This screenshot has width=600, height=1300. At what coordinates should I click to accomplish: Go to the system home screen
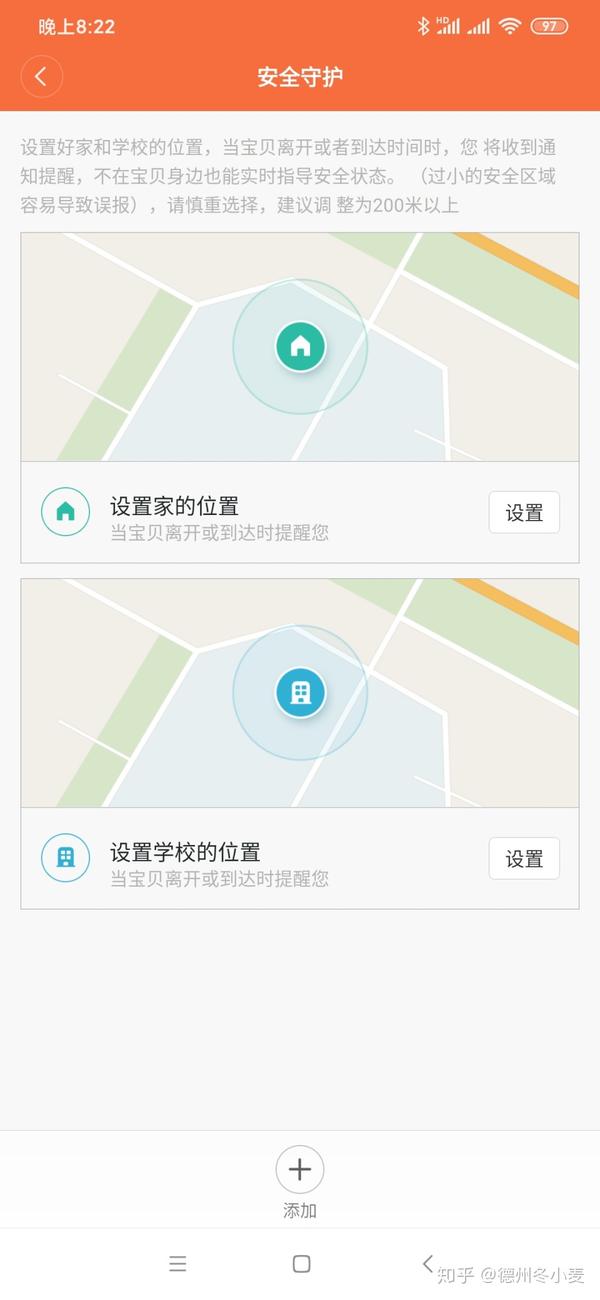coord(301,1264)
